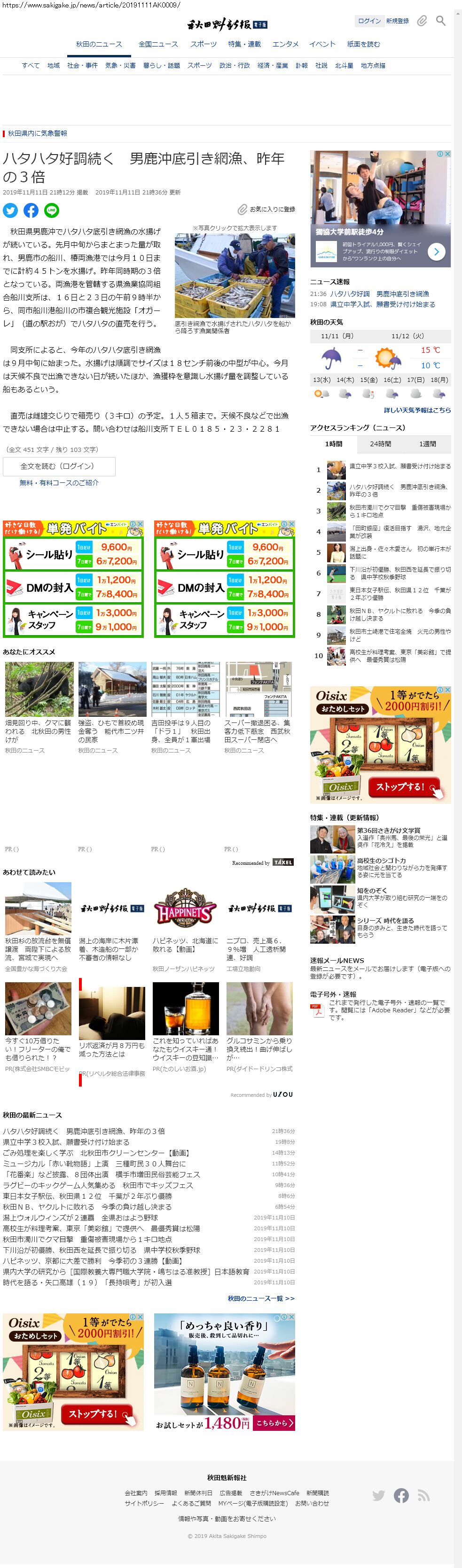Enlarge the hatahata fishing photo

(x=235, y=275)
